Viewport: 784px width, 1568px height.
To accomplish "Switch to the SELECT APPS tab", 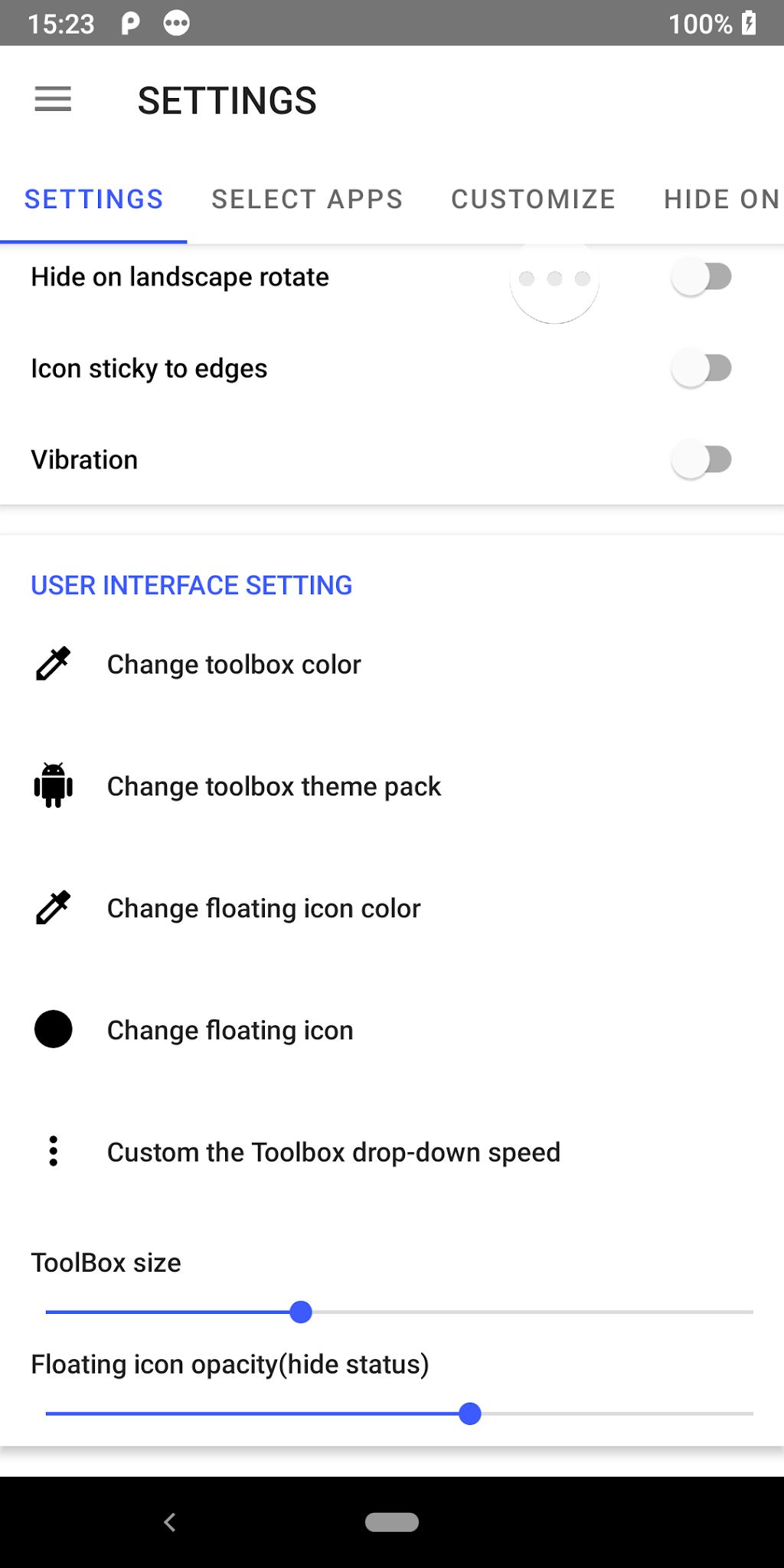I will coord(307,198).
